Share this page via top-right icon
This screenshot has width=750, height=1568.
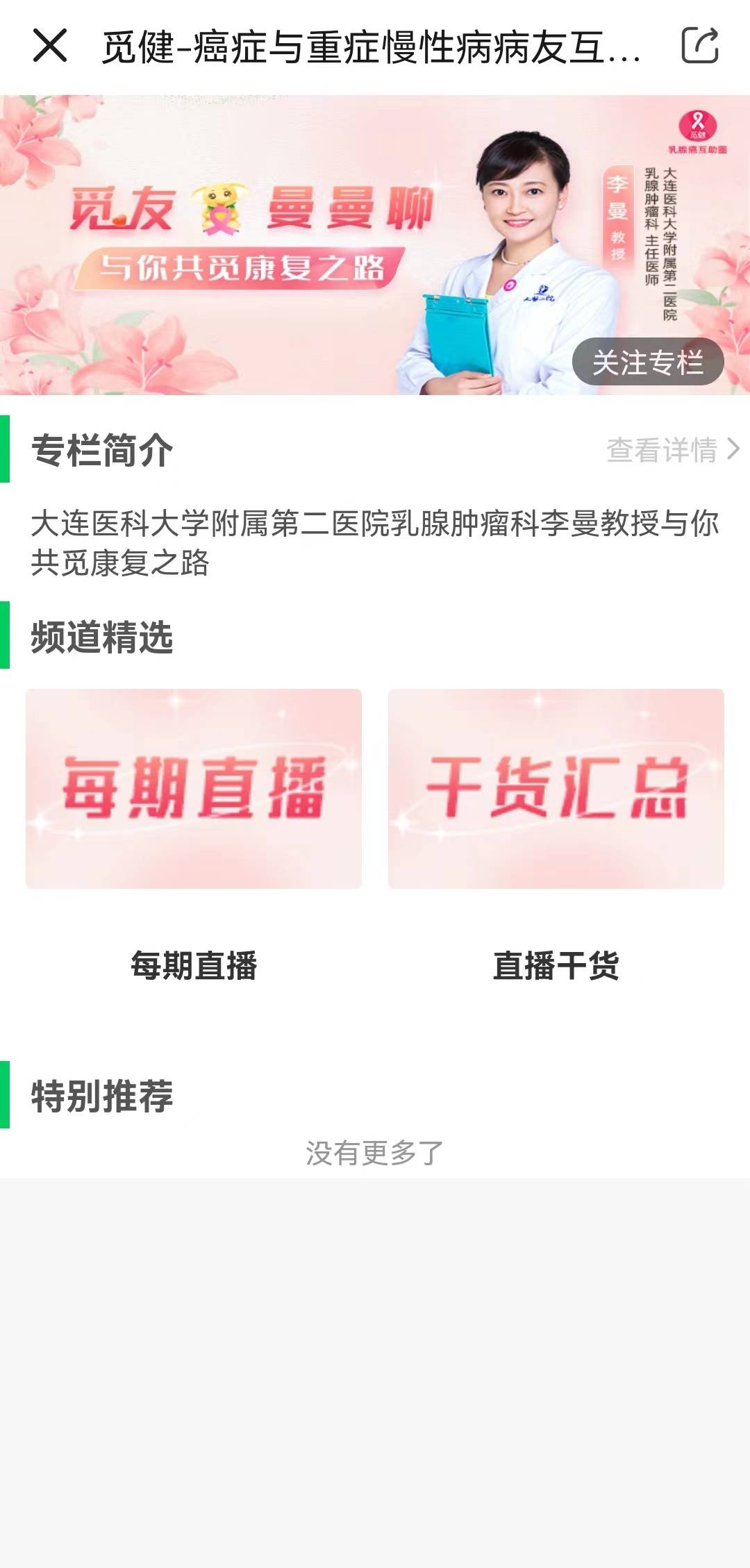[x=699, y=46]
